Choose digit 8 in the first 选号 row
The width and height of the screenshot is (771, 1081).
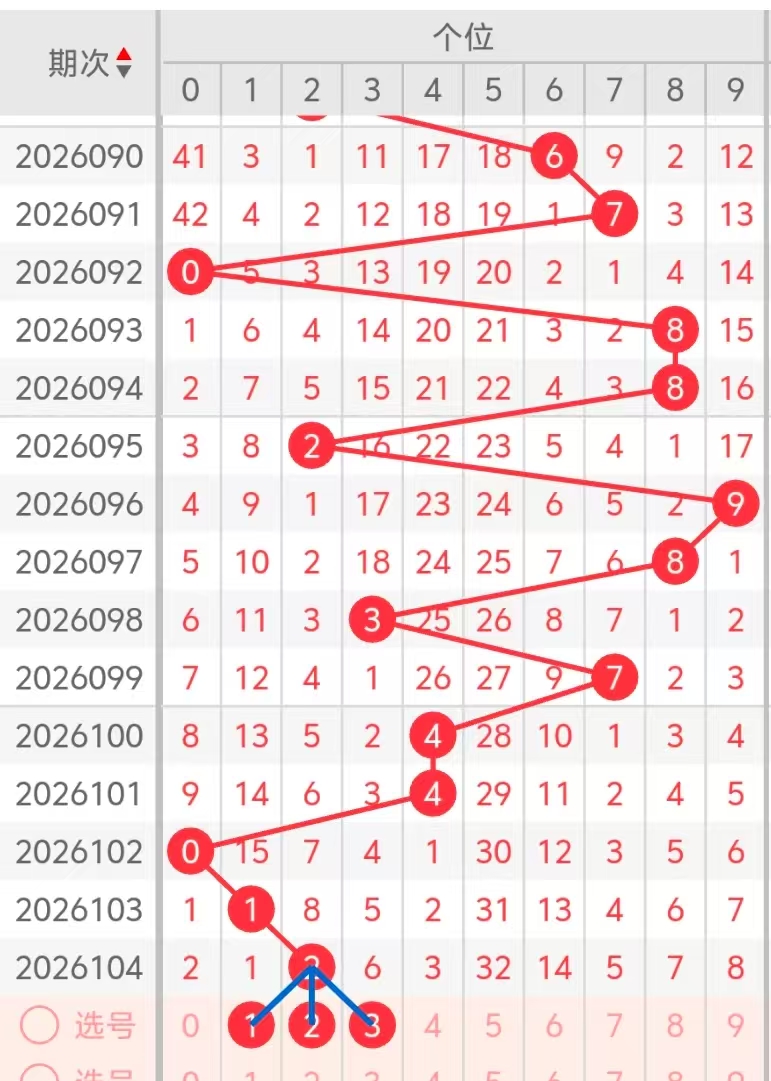tap(675, 1025)
